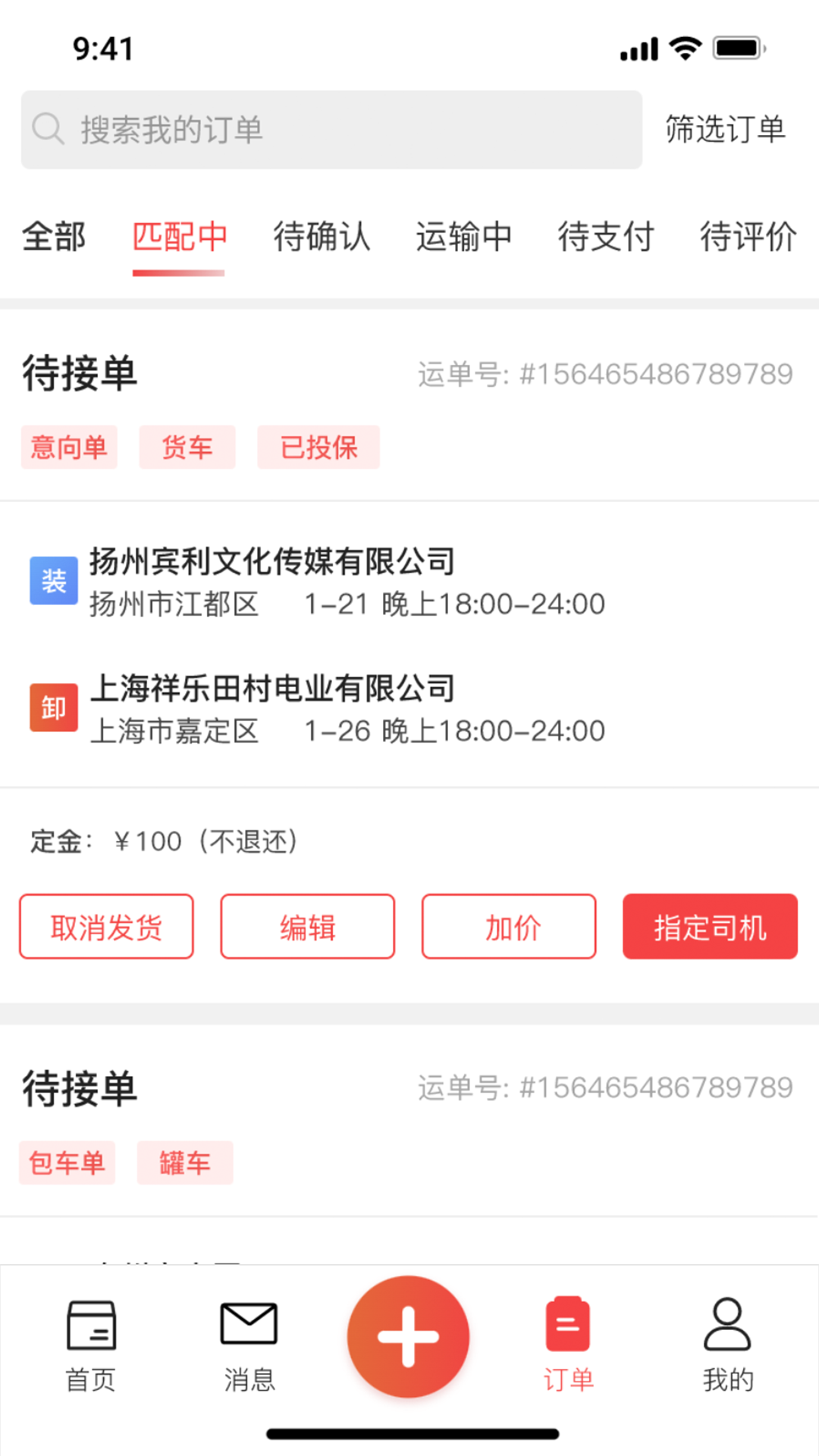
Task: Assign a driver via 指定司机
Action: [710, 927]
